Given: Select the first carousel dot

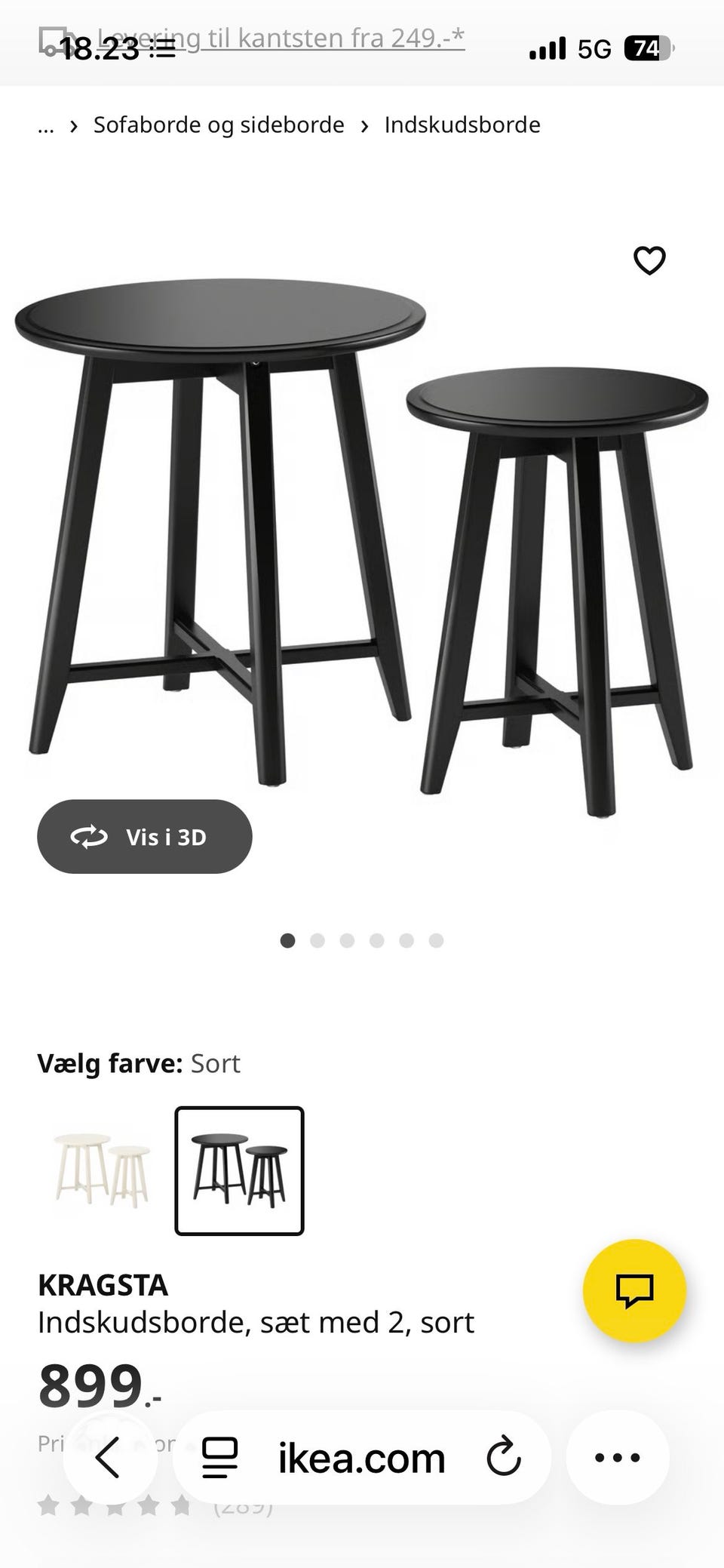Looking at the screenshot, I should point(289,941).
